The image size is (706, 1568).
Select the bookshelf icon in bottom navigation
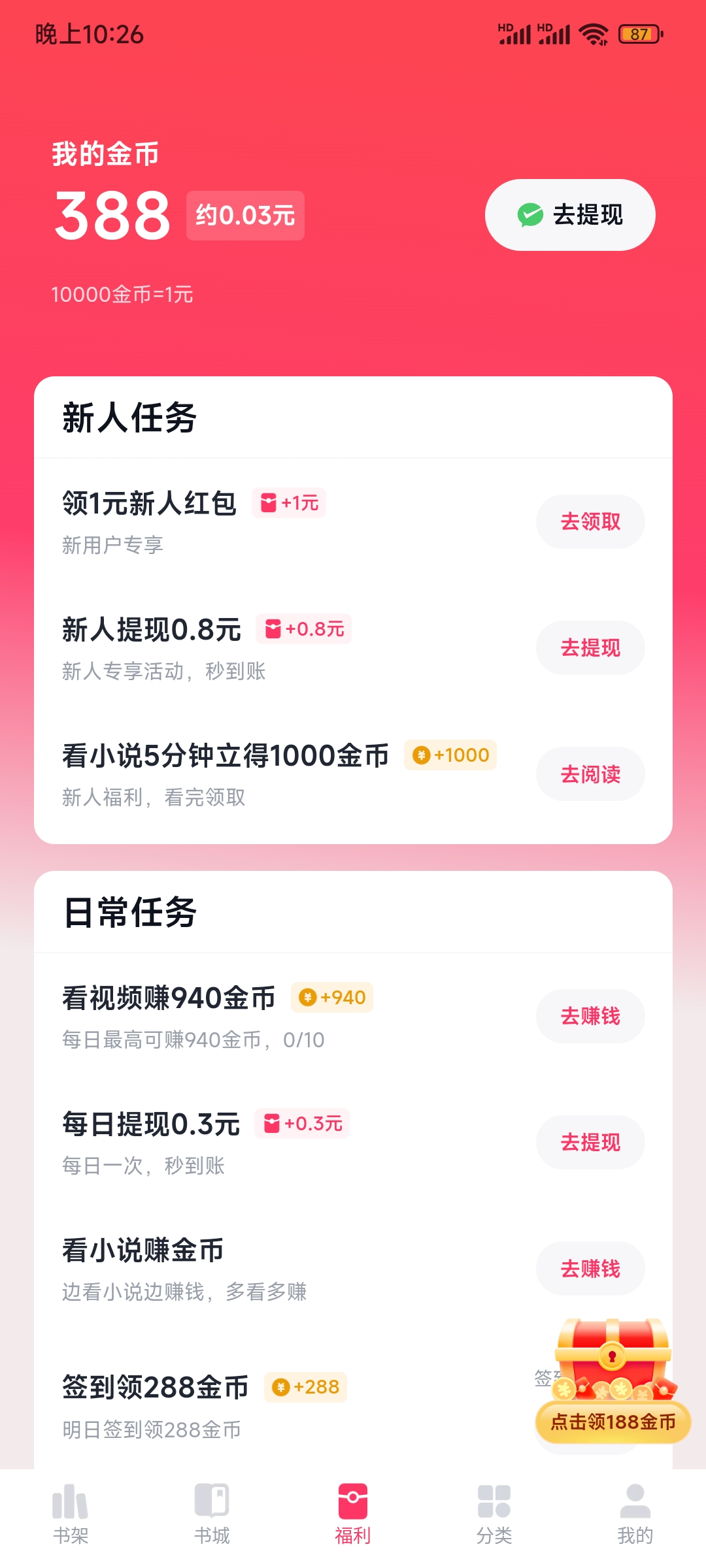click(72, 1496)
